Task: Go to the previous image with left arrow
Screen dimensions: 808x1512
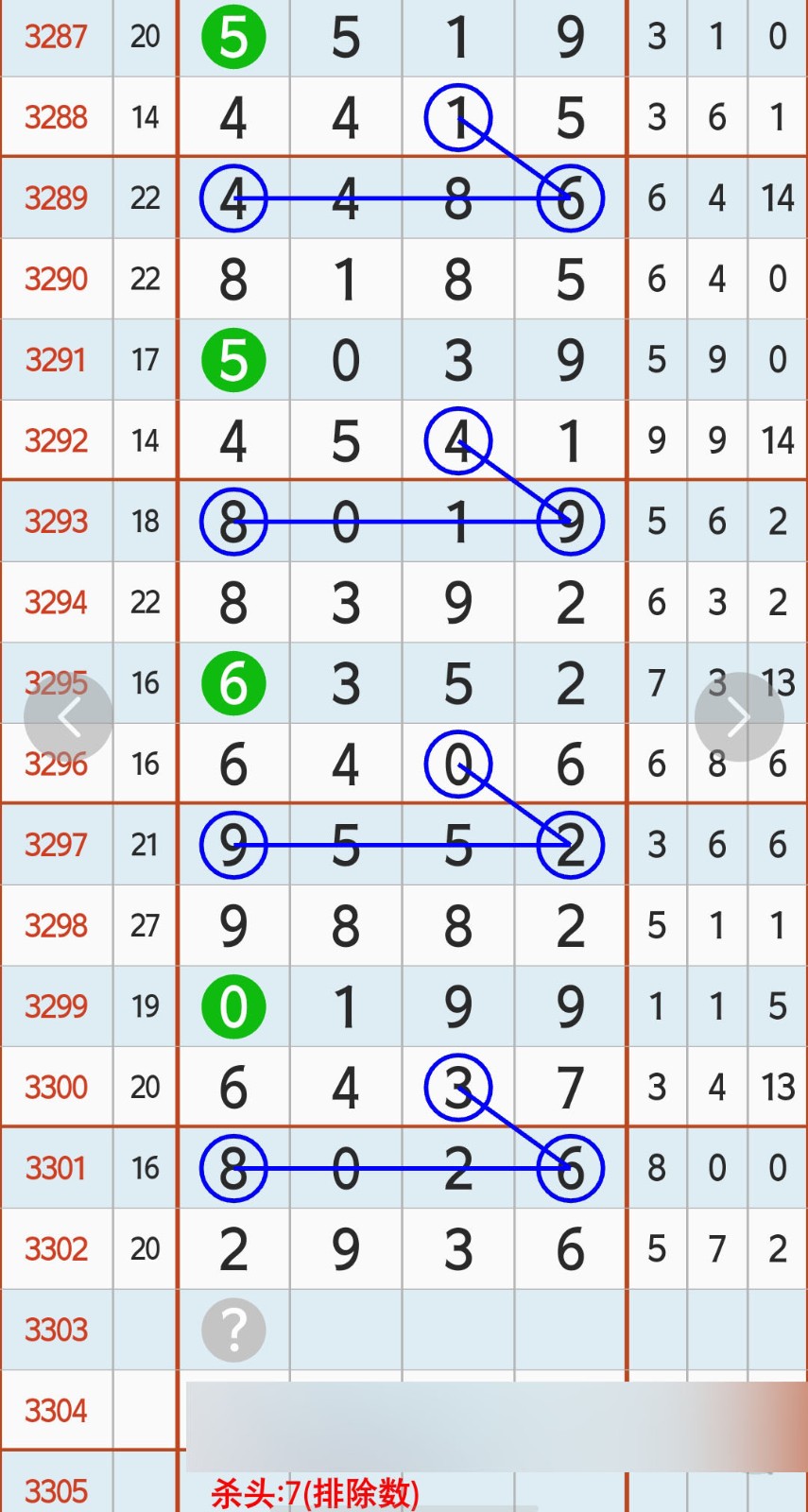Action: pos(68,717)
